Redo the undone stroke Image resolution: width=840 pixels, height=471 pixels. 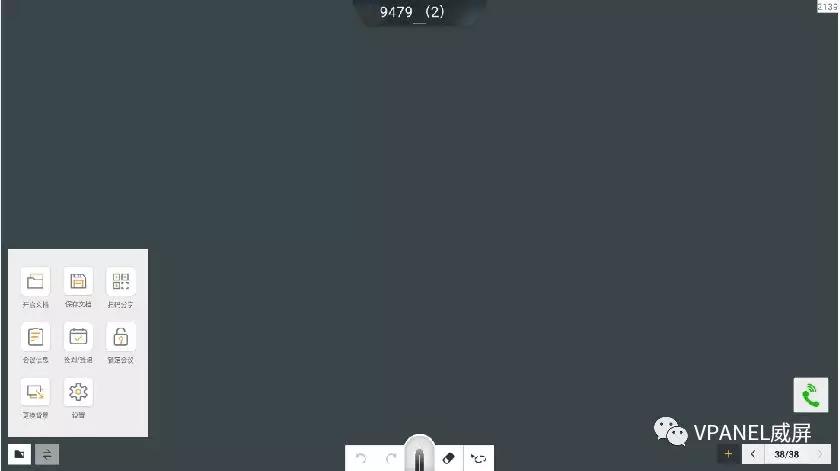391,458
